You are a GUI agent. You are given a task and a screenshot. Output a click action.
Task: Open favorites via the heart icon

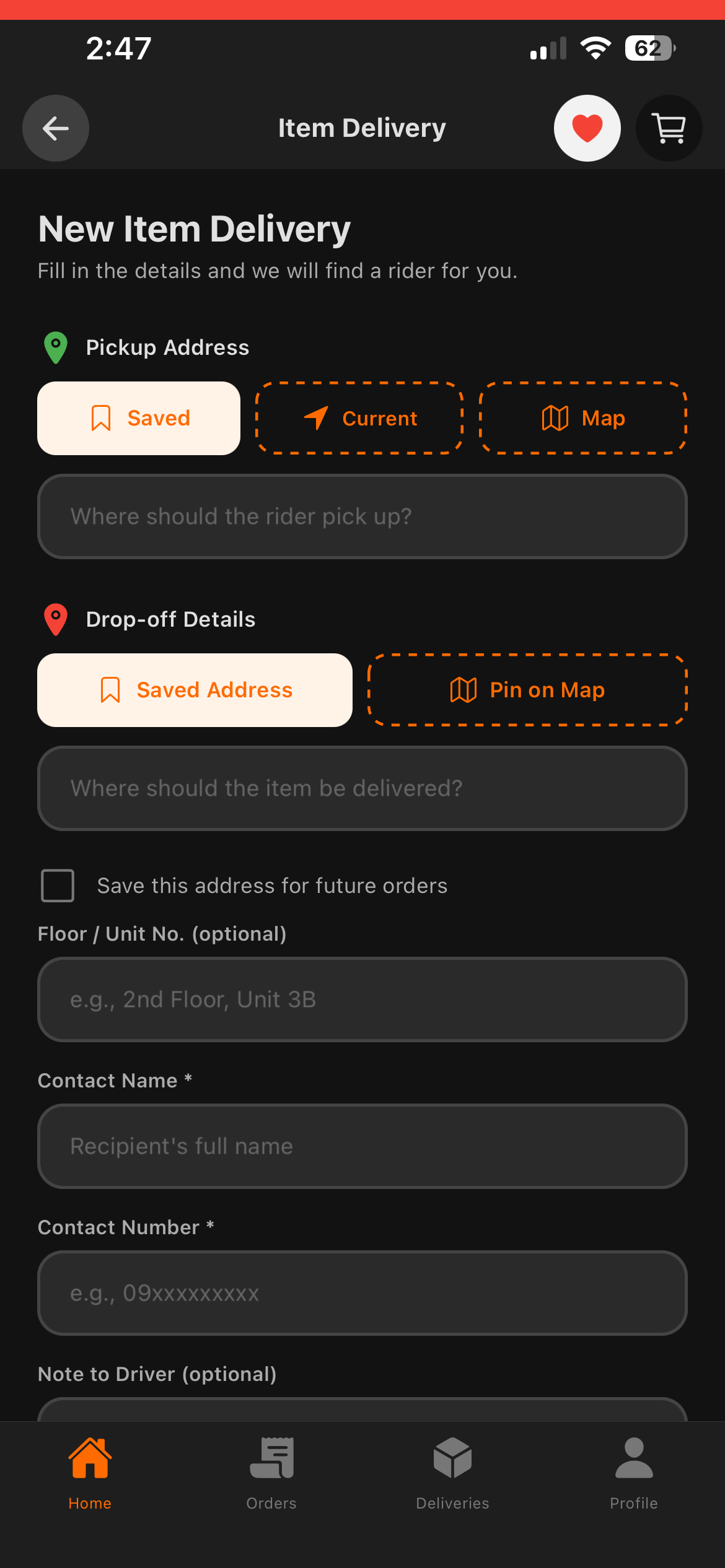[587, 128]
